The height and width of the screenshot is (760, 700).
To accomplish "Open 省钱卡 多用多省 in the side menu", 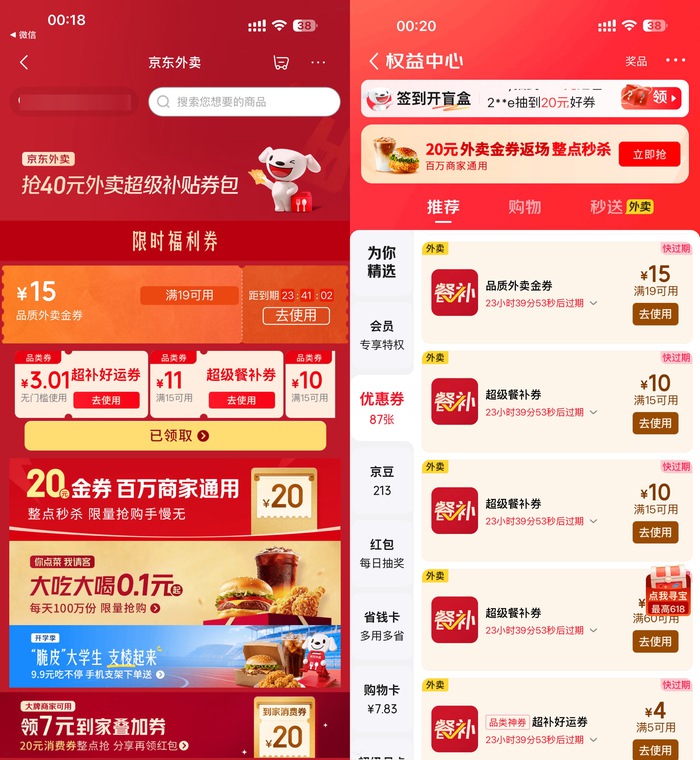I will click(382, 626).
